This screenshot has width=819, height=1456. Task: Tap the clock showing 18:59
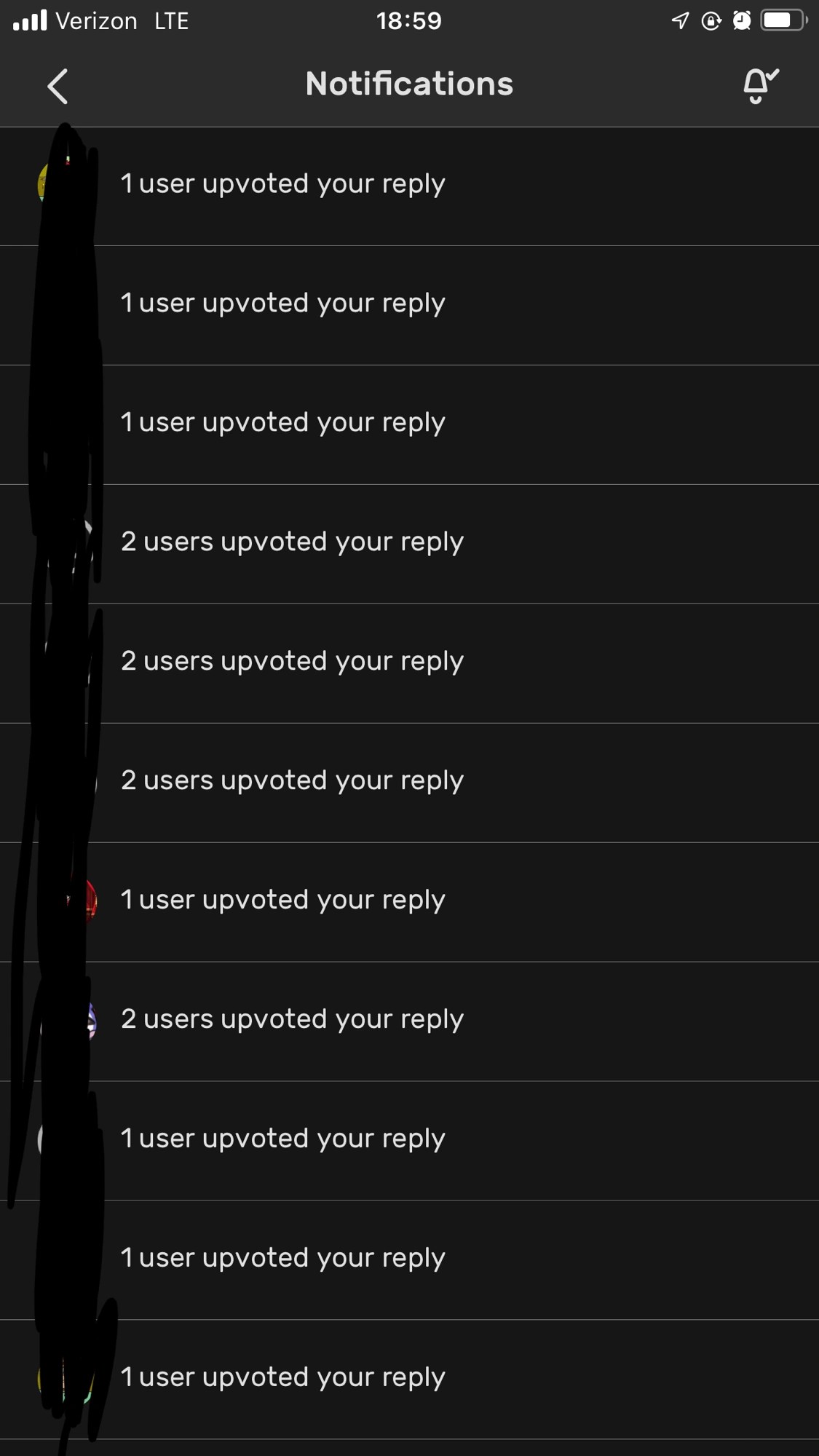point(409,20)
